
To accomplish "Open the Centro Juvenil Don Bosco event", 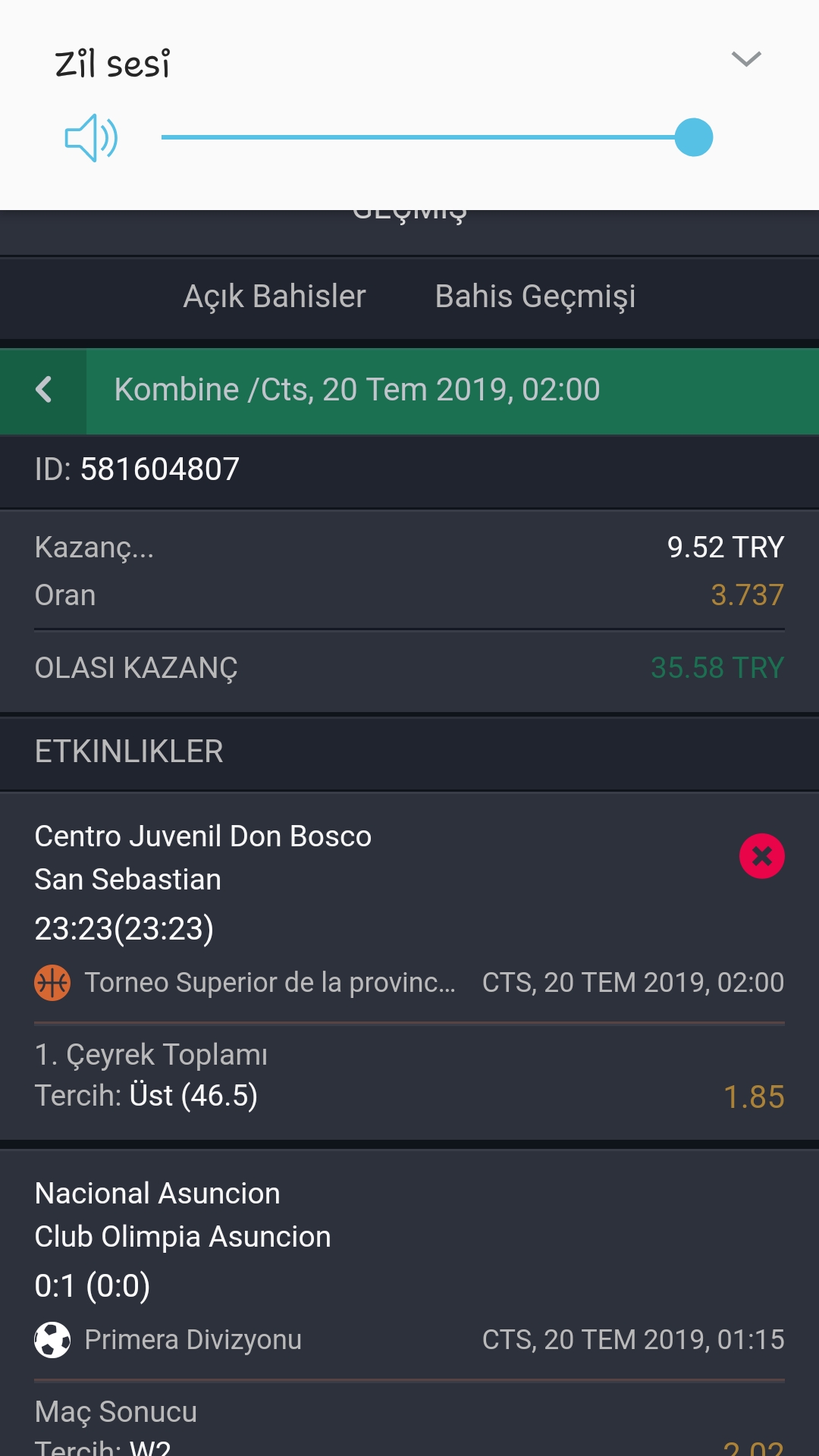I will click(x=409, y=966).
